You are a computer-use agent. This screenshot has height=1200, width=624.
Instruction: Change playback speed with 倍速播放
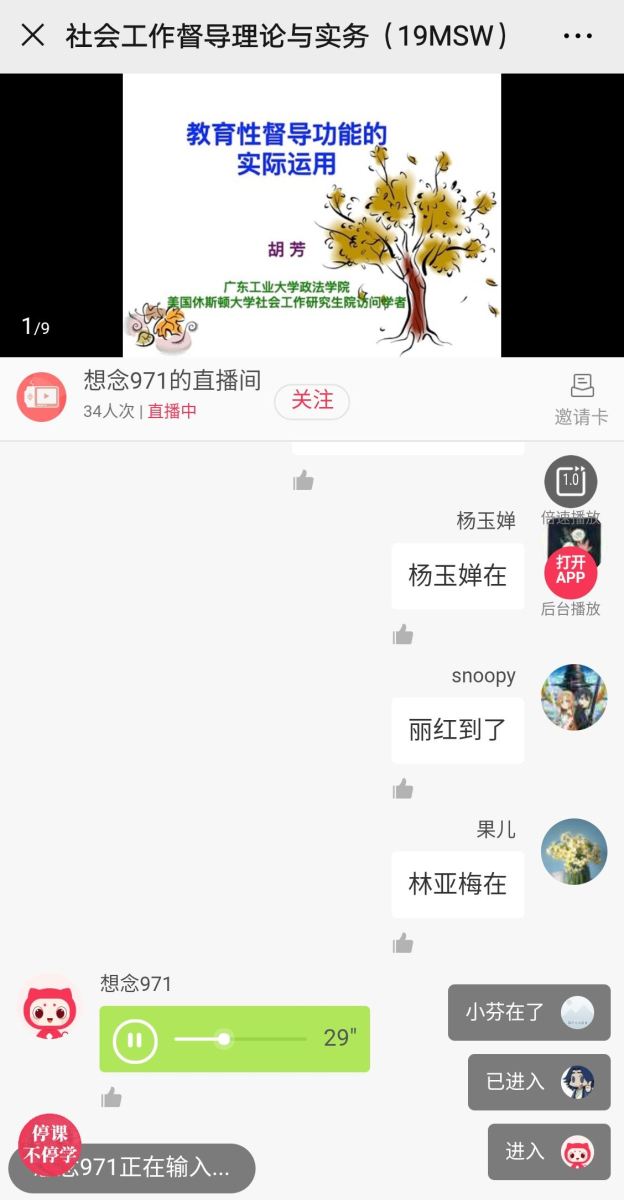[x=571, y=481]
